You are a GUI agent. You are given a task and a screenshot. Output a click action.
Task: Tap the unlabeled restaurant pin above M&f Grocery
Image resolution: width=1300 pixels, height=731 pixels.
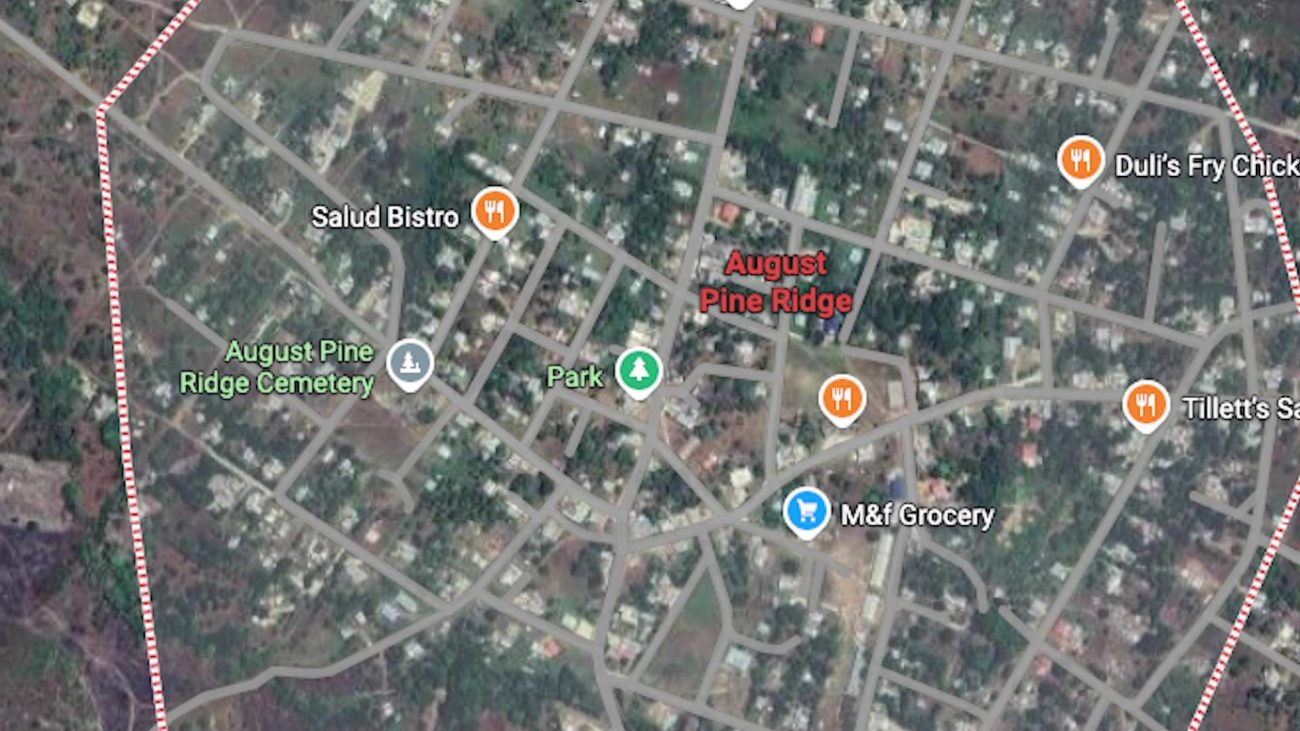(842, 398)
